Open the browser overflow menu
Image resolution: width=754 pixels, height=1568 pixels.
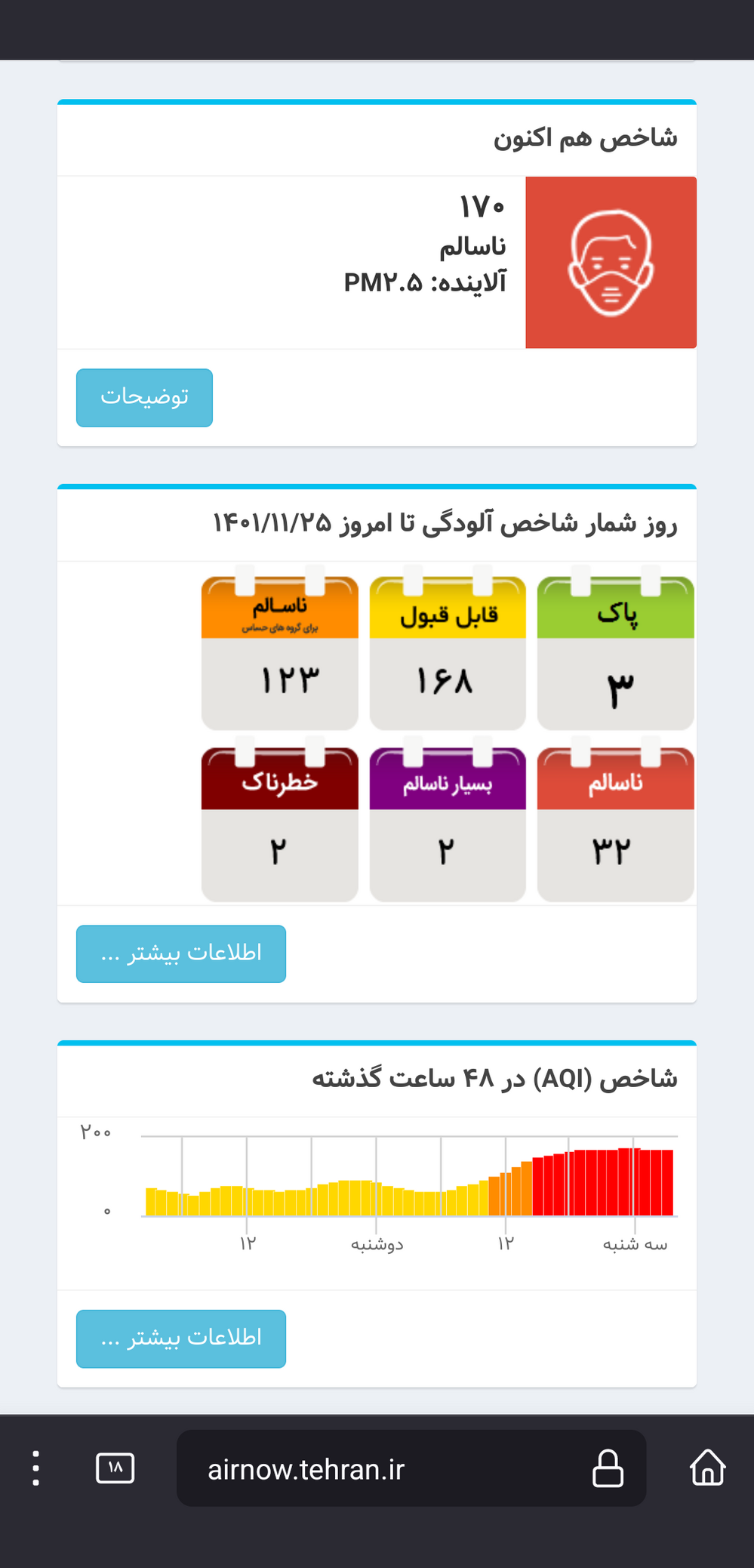pyautogui.click(x=35, y=1468)
